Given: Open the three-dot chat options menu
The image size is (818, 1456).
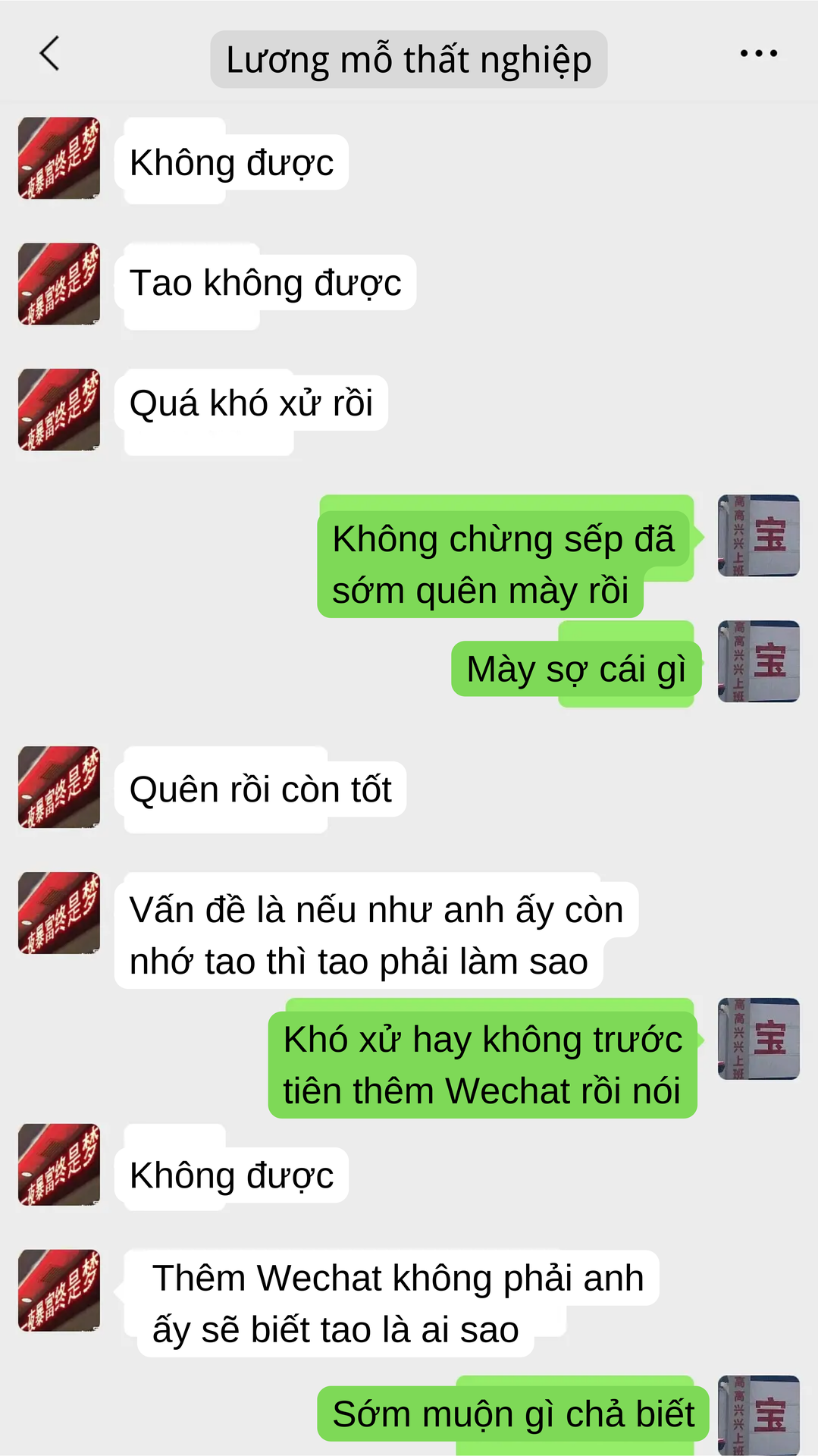Looking at the screenshot, I should 758,54.
